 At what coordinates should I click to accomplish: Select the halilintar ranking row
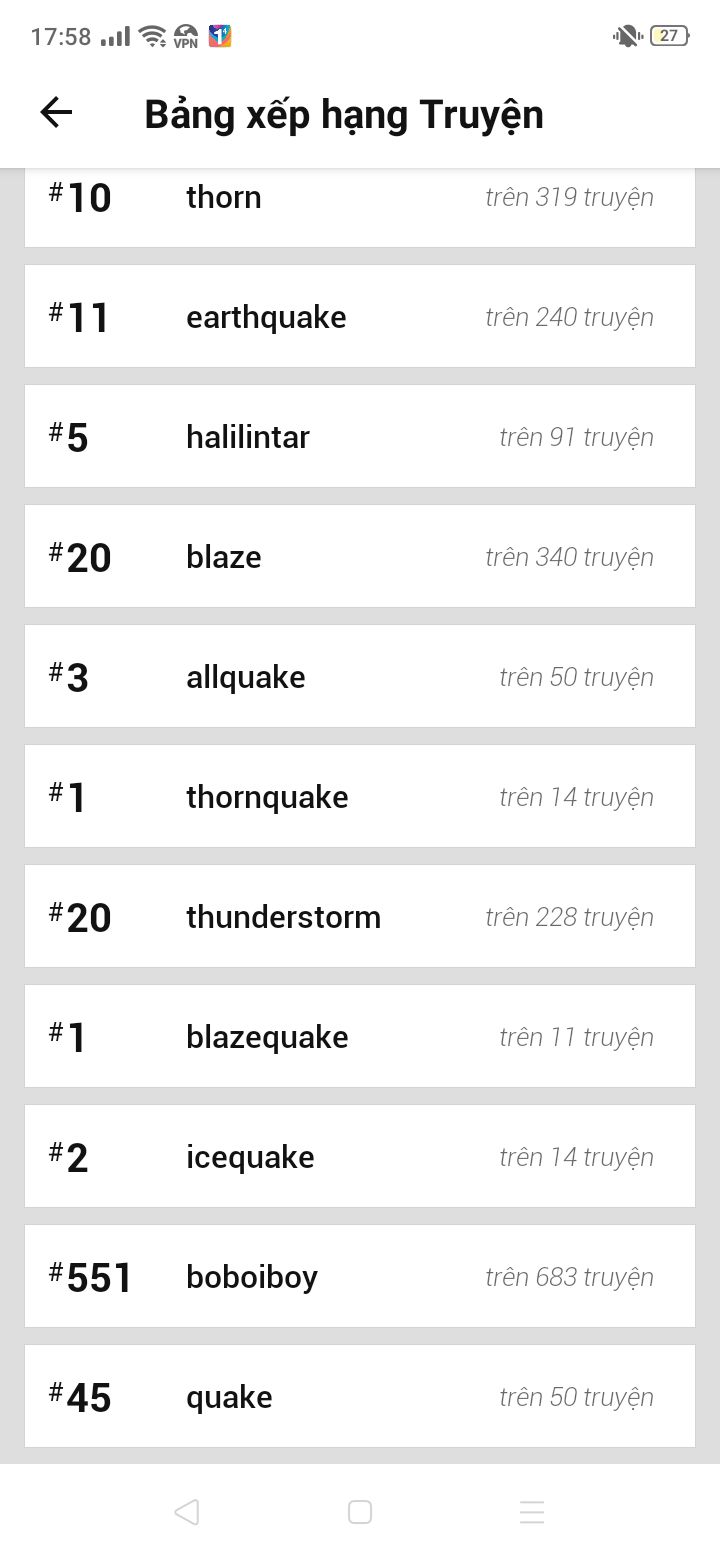[359, 437]
